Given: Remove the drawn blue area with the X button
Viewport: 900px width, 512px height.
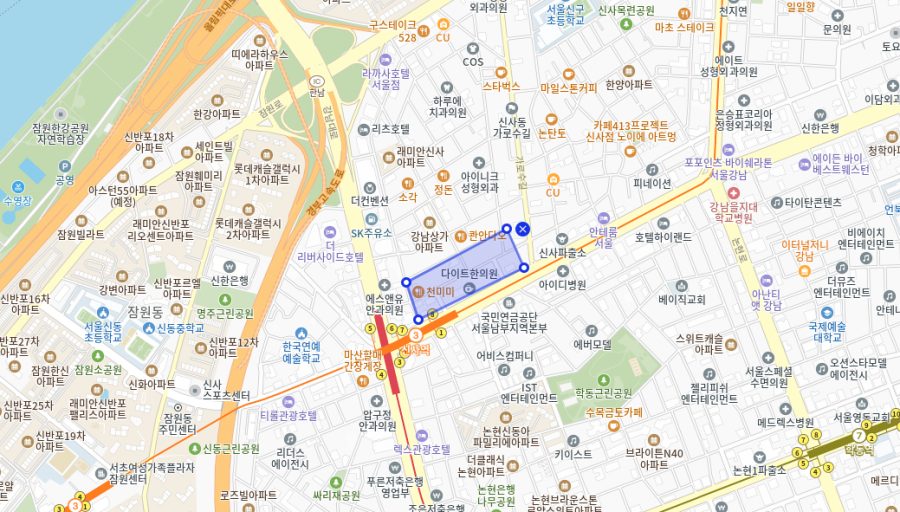Looking at the screenshot, I should pyautogui.click(x=522, y=229).
